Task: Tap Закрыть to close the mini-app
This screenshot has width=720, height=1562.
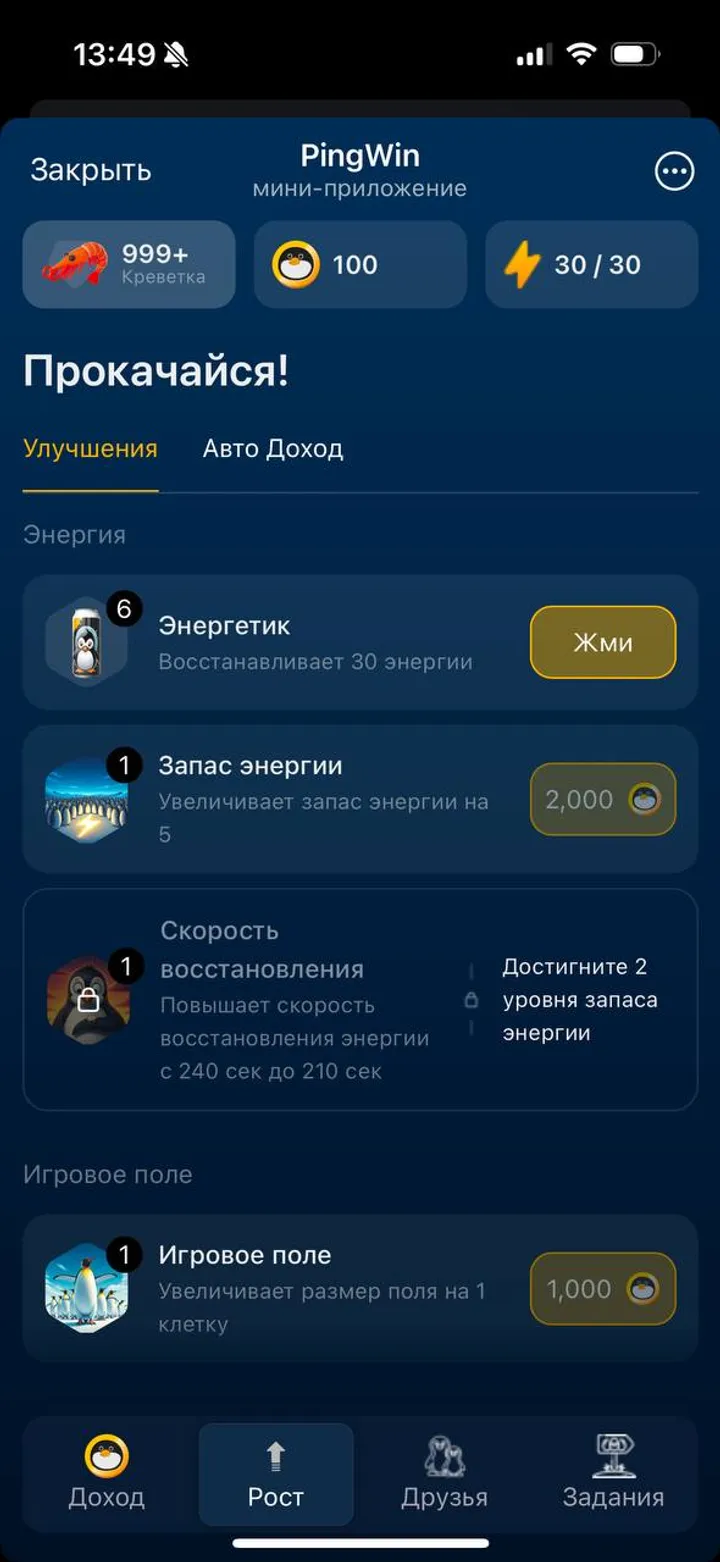Action: (89, 170)
